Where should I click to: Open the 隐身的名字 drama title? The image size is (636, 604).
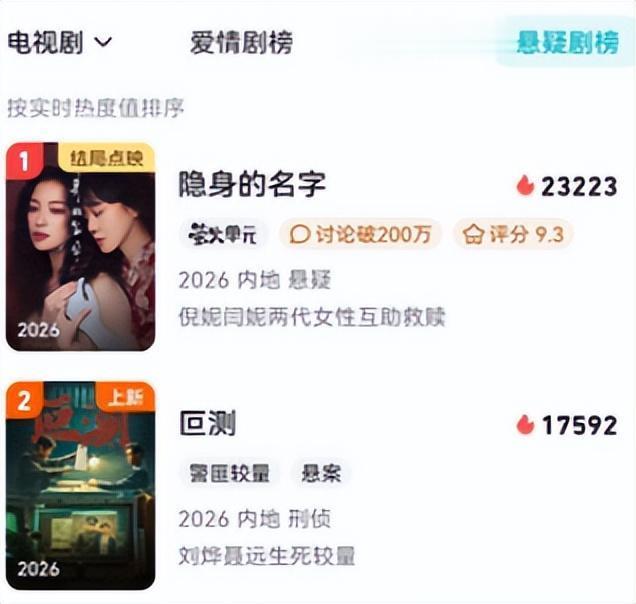(x=252, y=184)
